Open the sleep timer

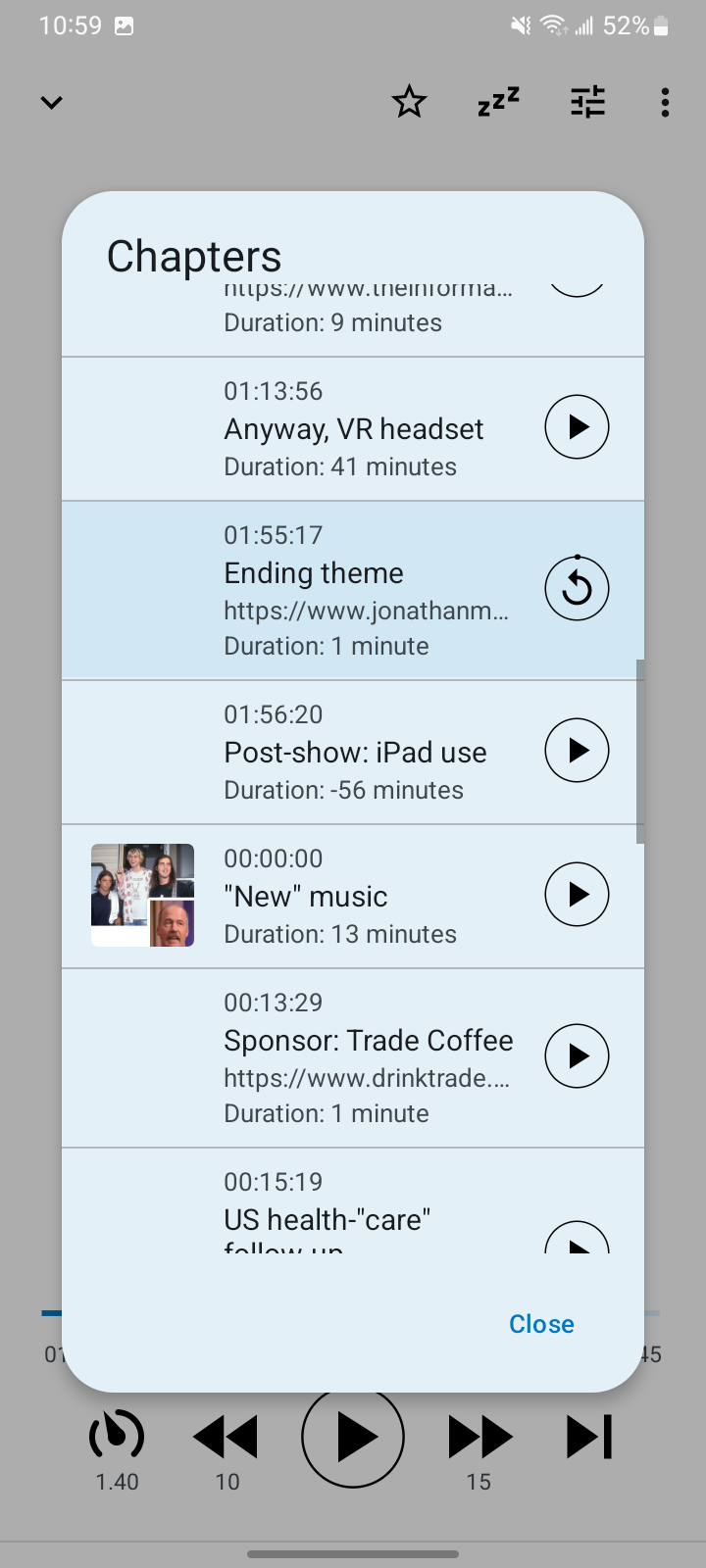pyautogui.click(x=498, y=102)
